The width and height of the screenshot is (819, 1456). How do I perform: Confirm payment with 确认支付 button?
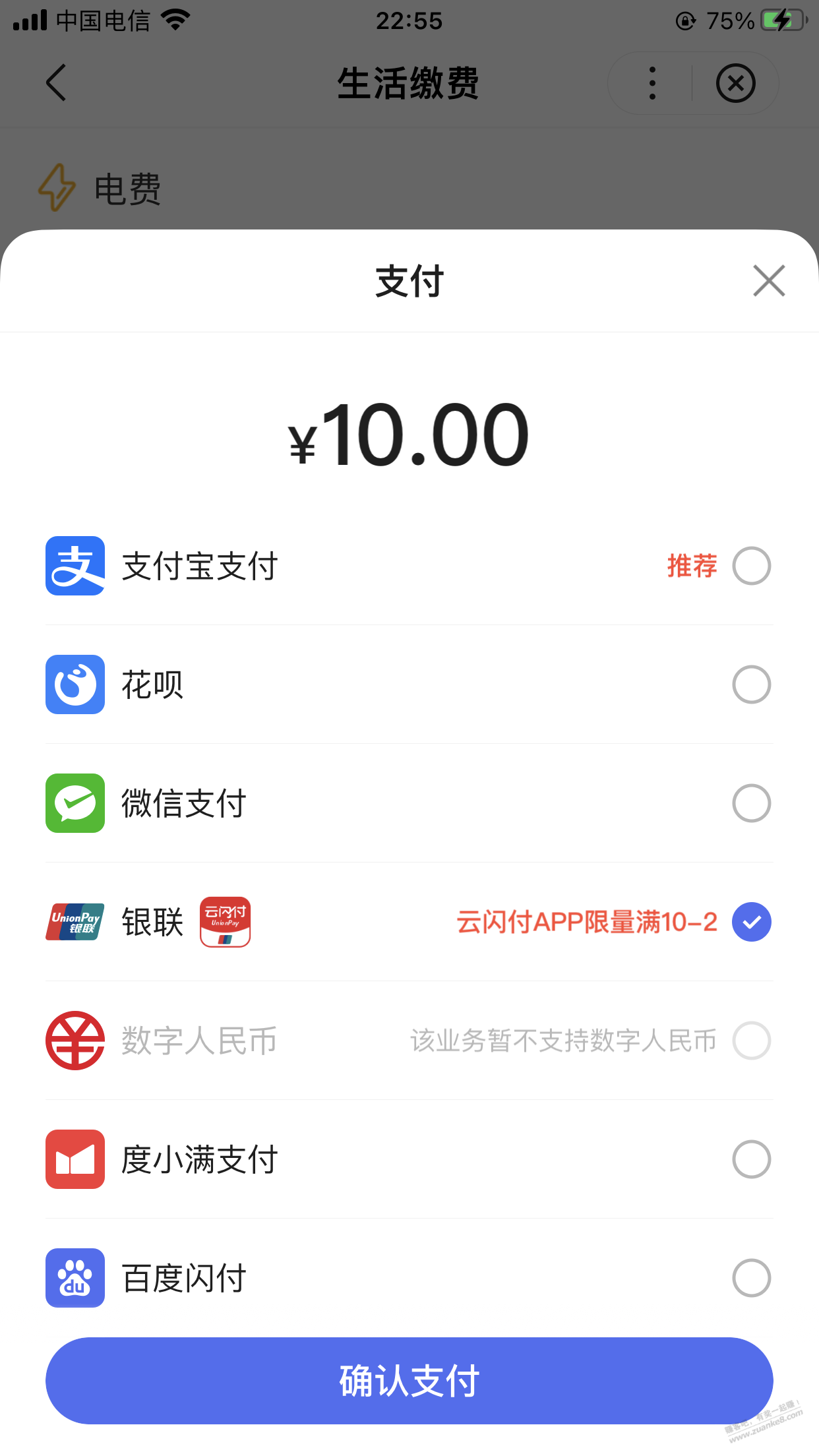(x=409, y=1381)
